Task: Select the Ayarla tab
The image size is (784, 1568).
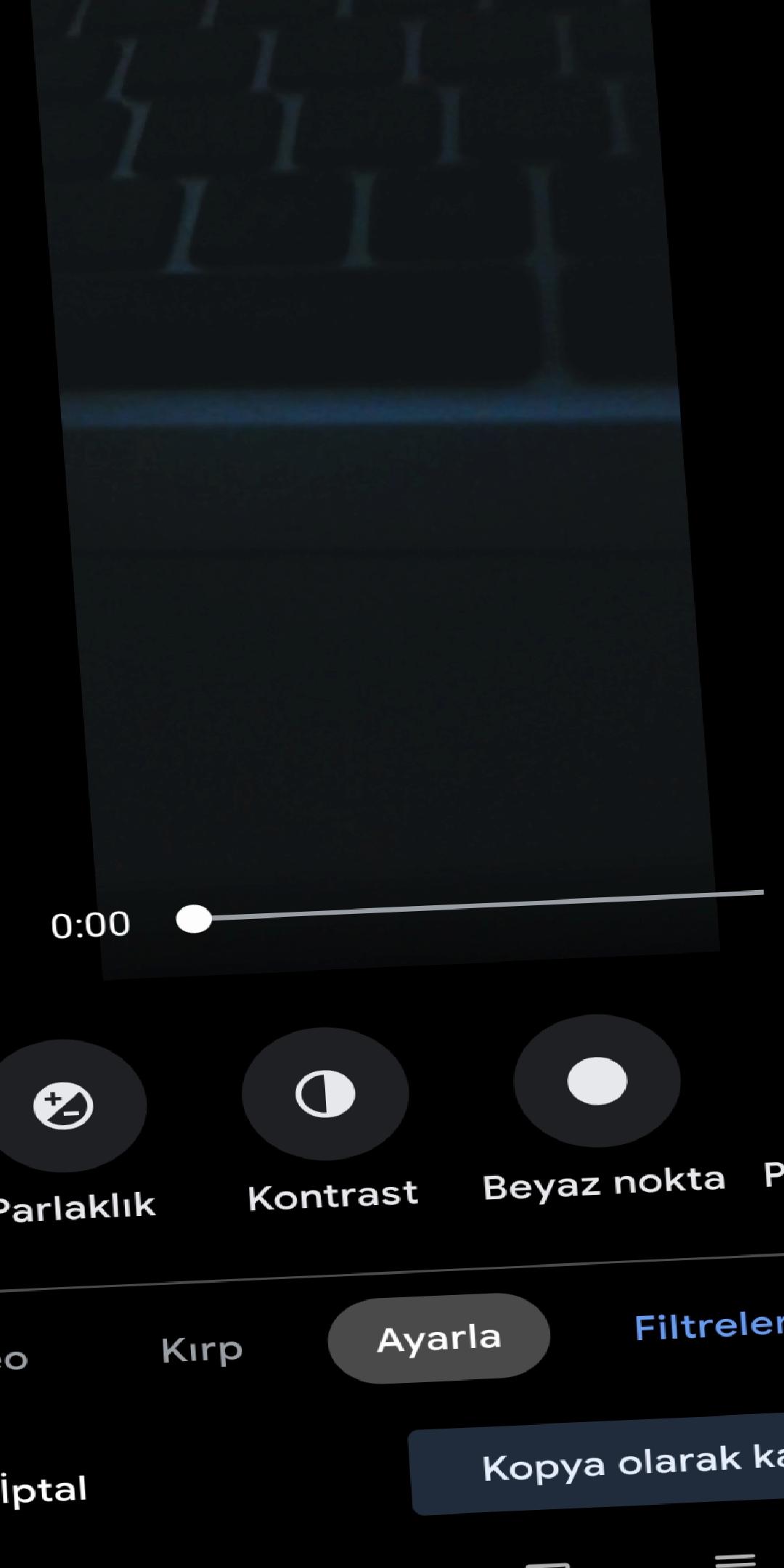Action: pos(438,1338)
